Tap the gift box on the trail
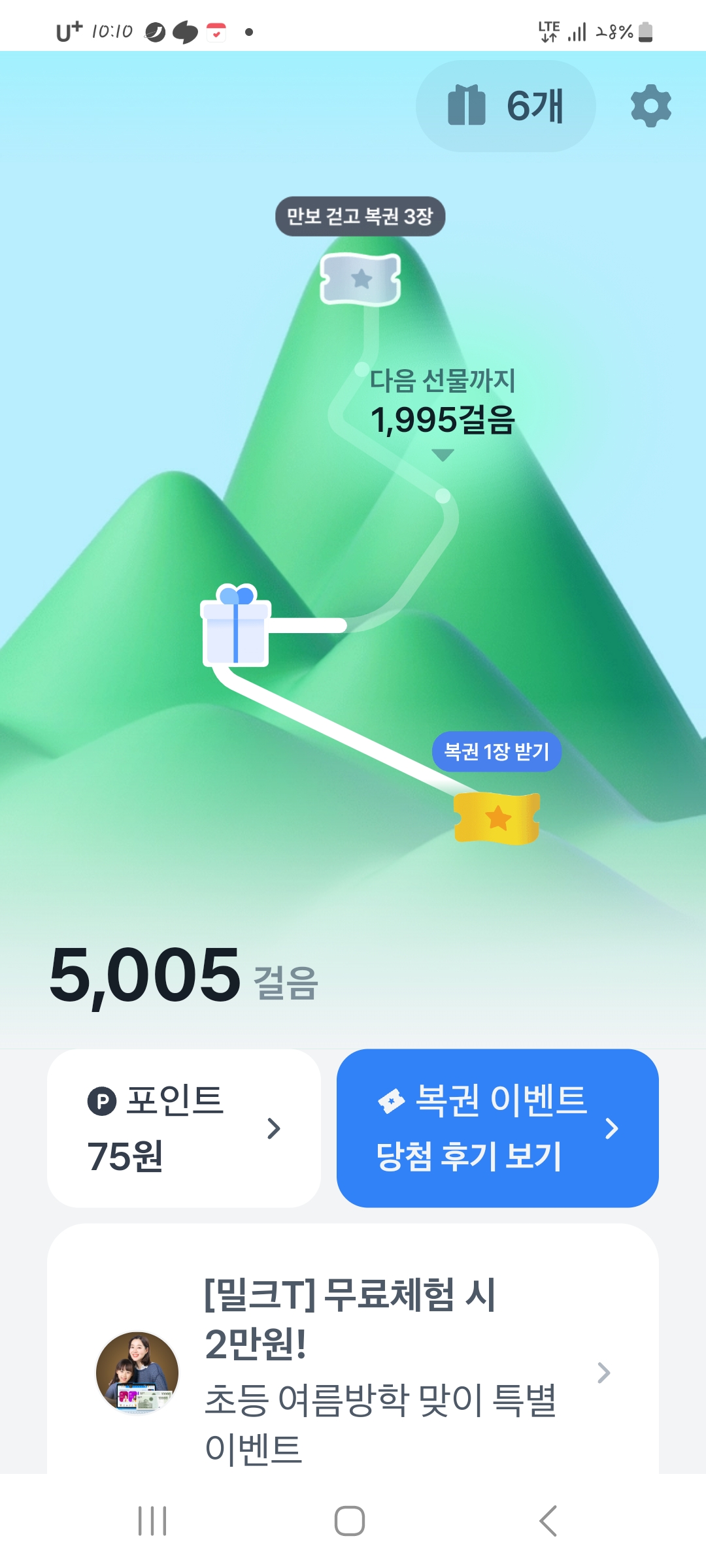Viewport: 706px width, 1568px height. tap(235, 627)
